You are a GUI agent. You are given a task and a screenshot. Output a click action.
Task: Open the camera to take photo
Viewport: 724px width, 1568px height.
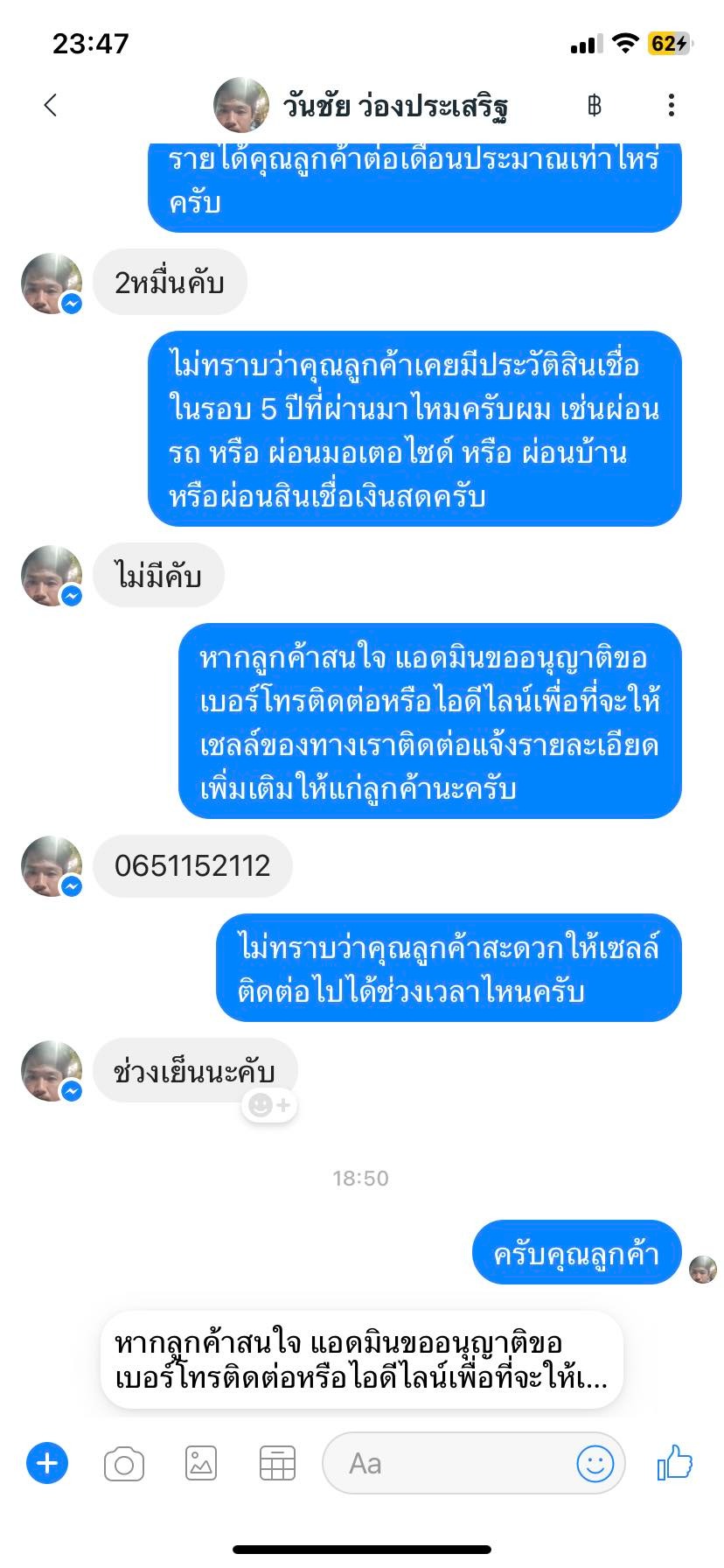tap(124, 1464)
